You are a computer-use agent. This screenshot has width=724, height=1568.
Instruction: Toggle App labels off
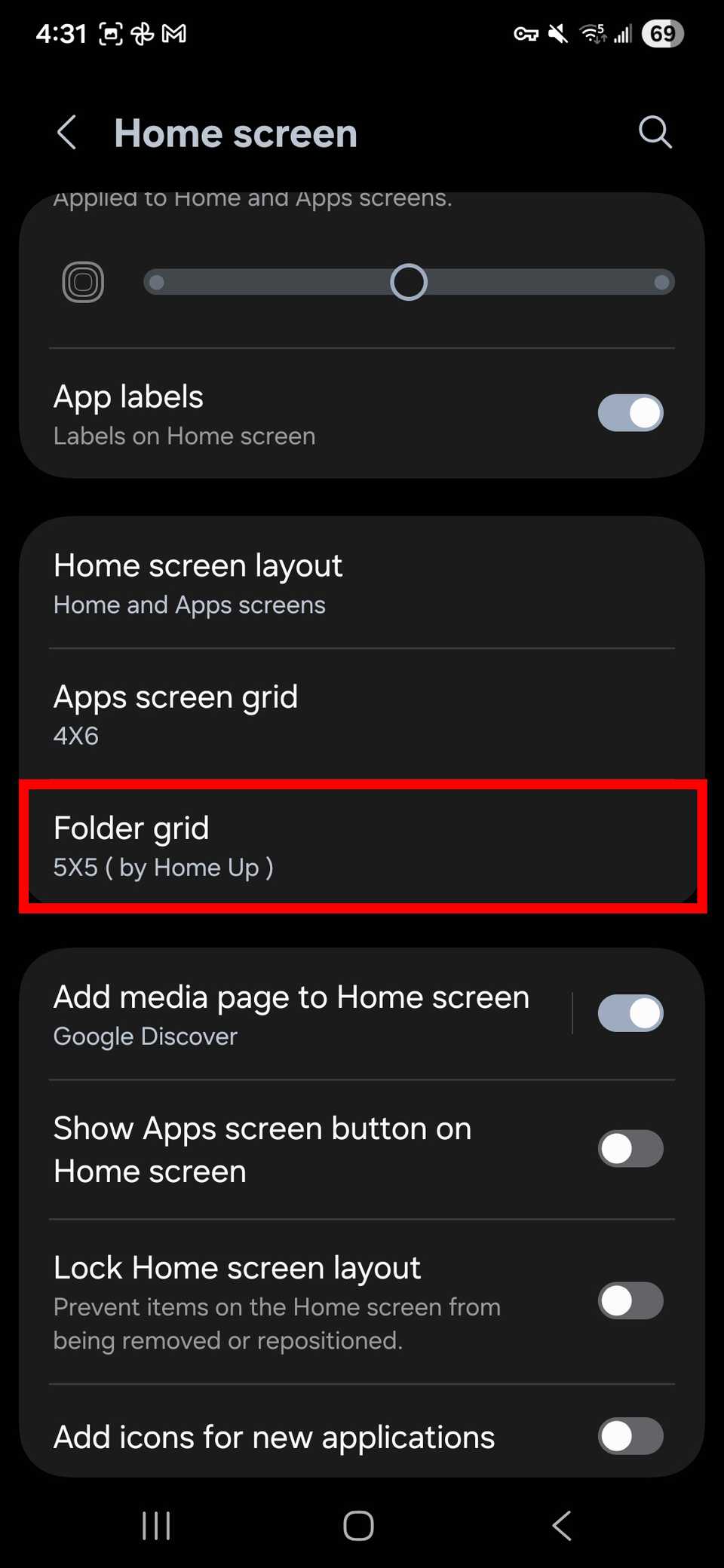click(630, 413)
